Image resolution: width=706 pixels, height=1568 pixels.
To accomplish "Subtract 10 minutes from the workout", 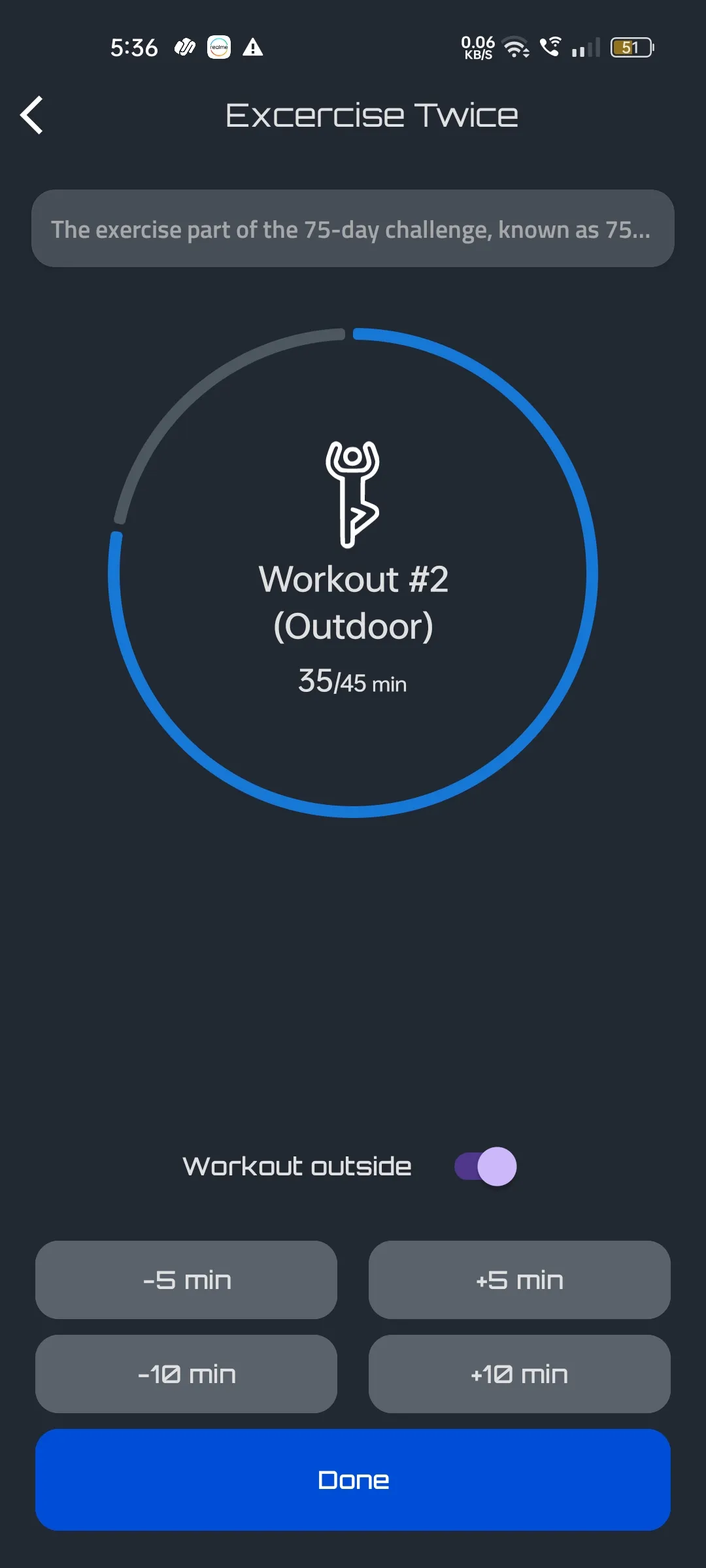I will 186,1374.
